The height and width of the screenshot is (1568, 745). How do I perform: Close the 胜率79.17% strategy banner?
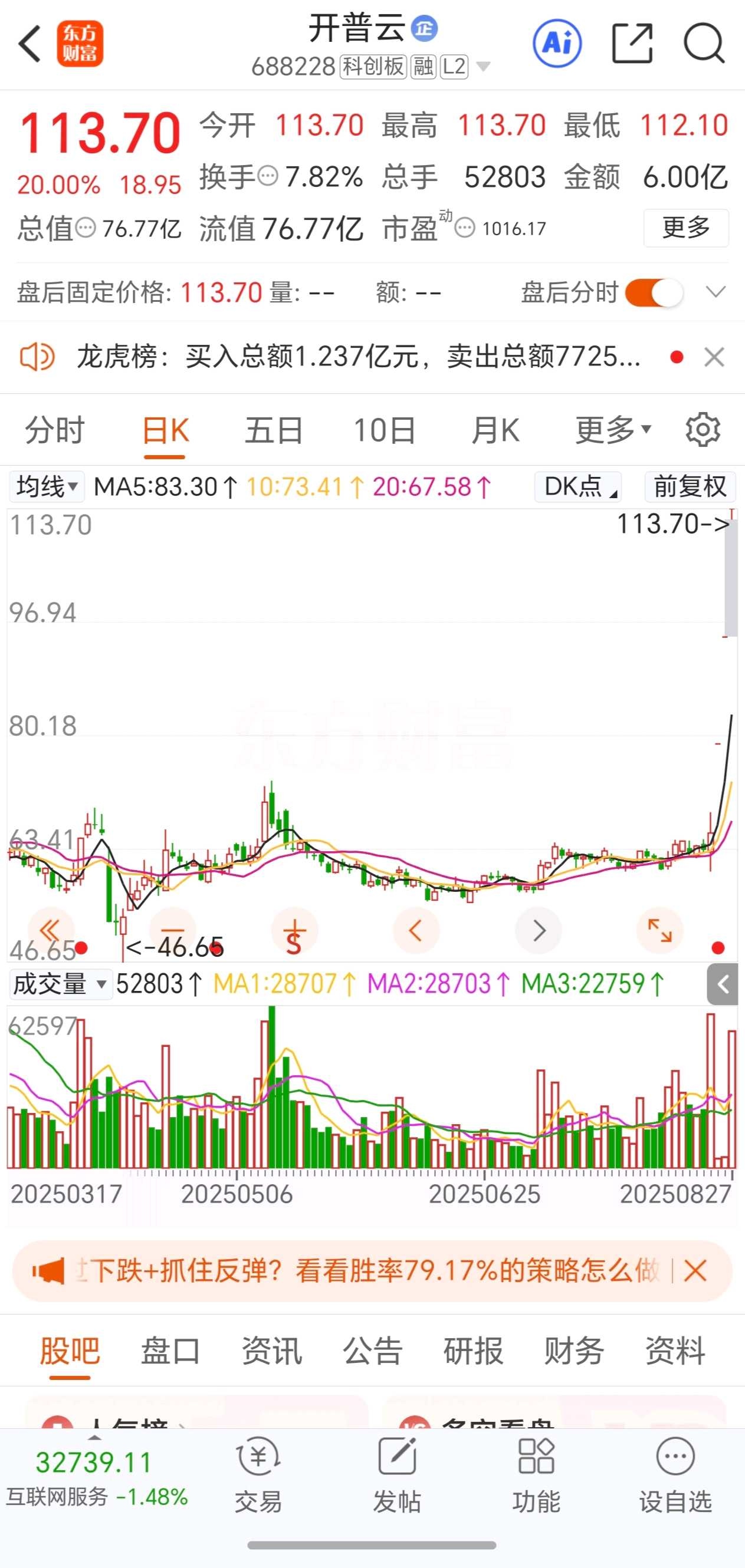(695, 1271)
